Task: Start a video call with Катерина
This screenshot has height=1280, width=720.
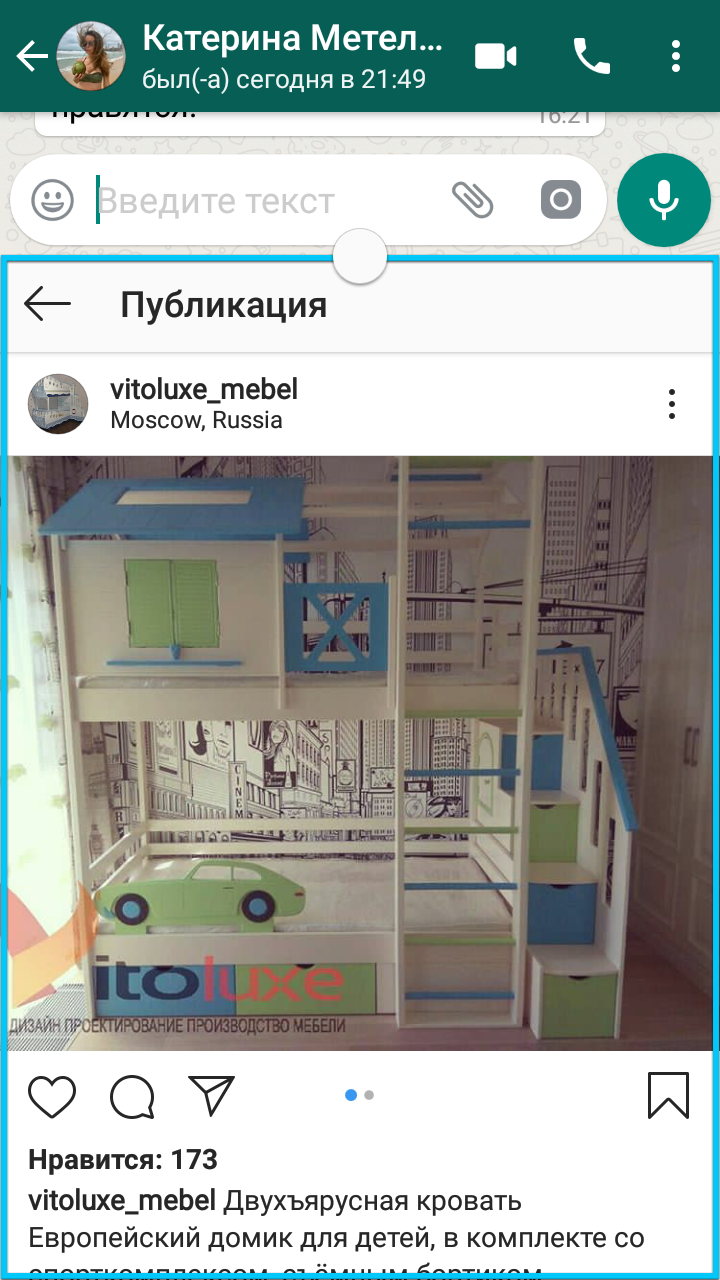Action: pyautogui.click(x=495, y=56)
